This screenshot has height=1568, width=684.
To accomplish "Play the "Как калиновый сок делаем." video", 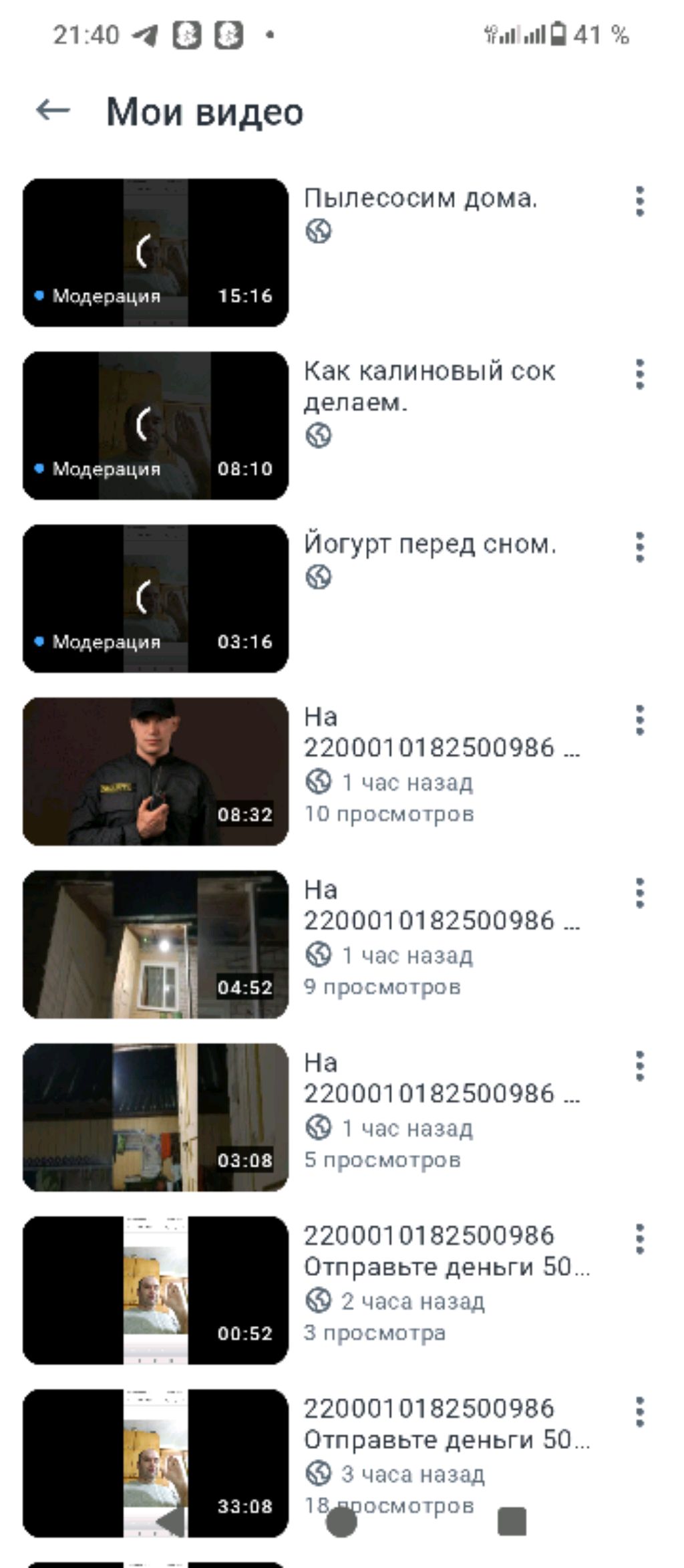I will tap(156, 426).
